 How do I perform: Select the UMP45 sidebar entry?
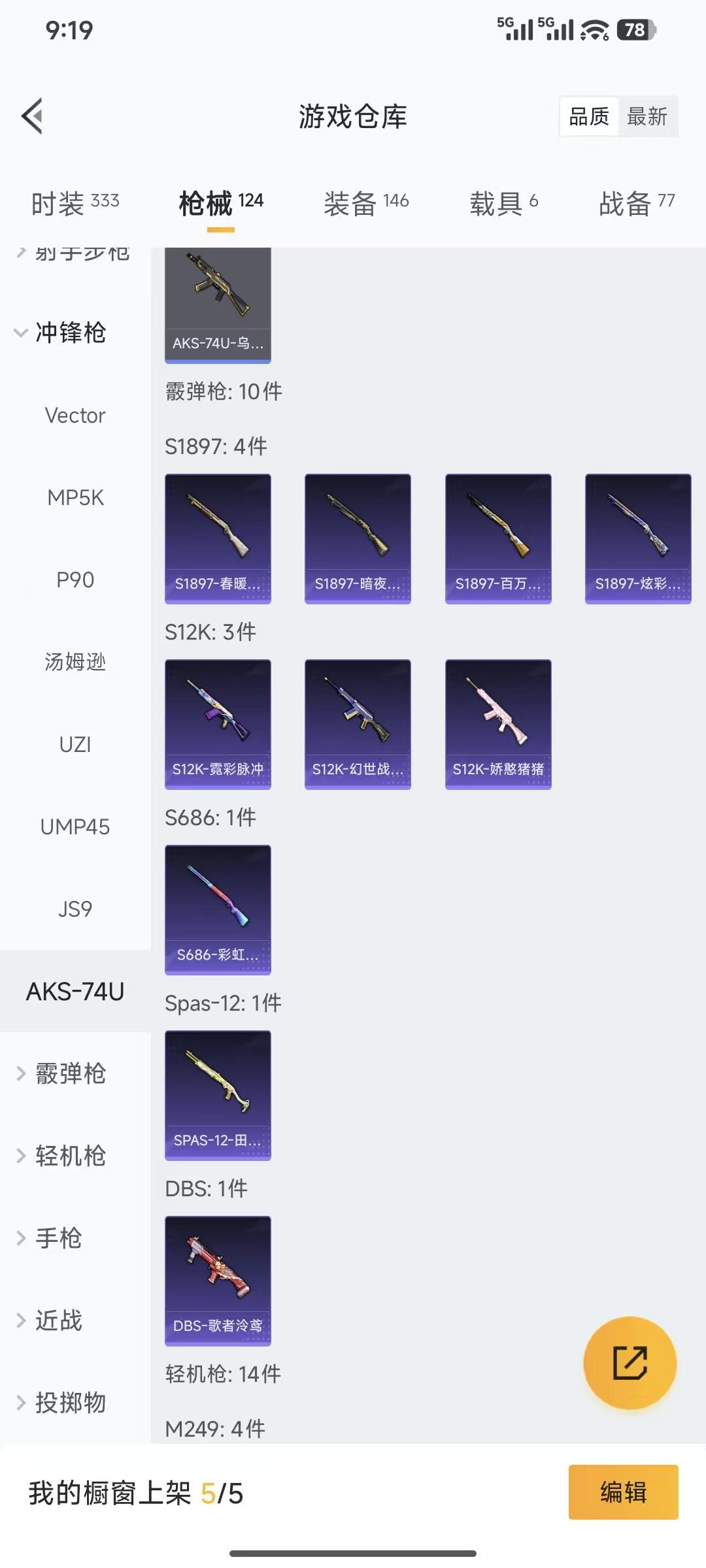(x=76, y=826)
